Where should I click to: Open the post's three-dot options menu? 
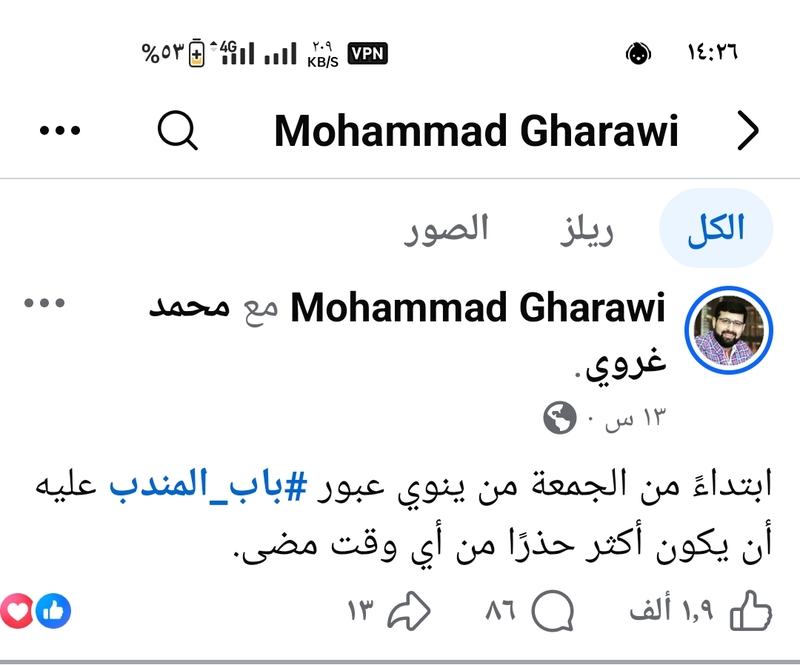(x=44, y=304)
